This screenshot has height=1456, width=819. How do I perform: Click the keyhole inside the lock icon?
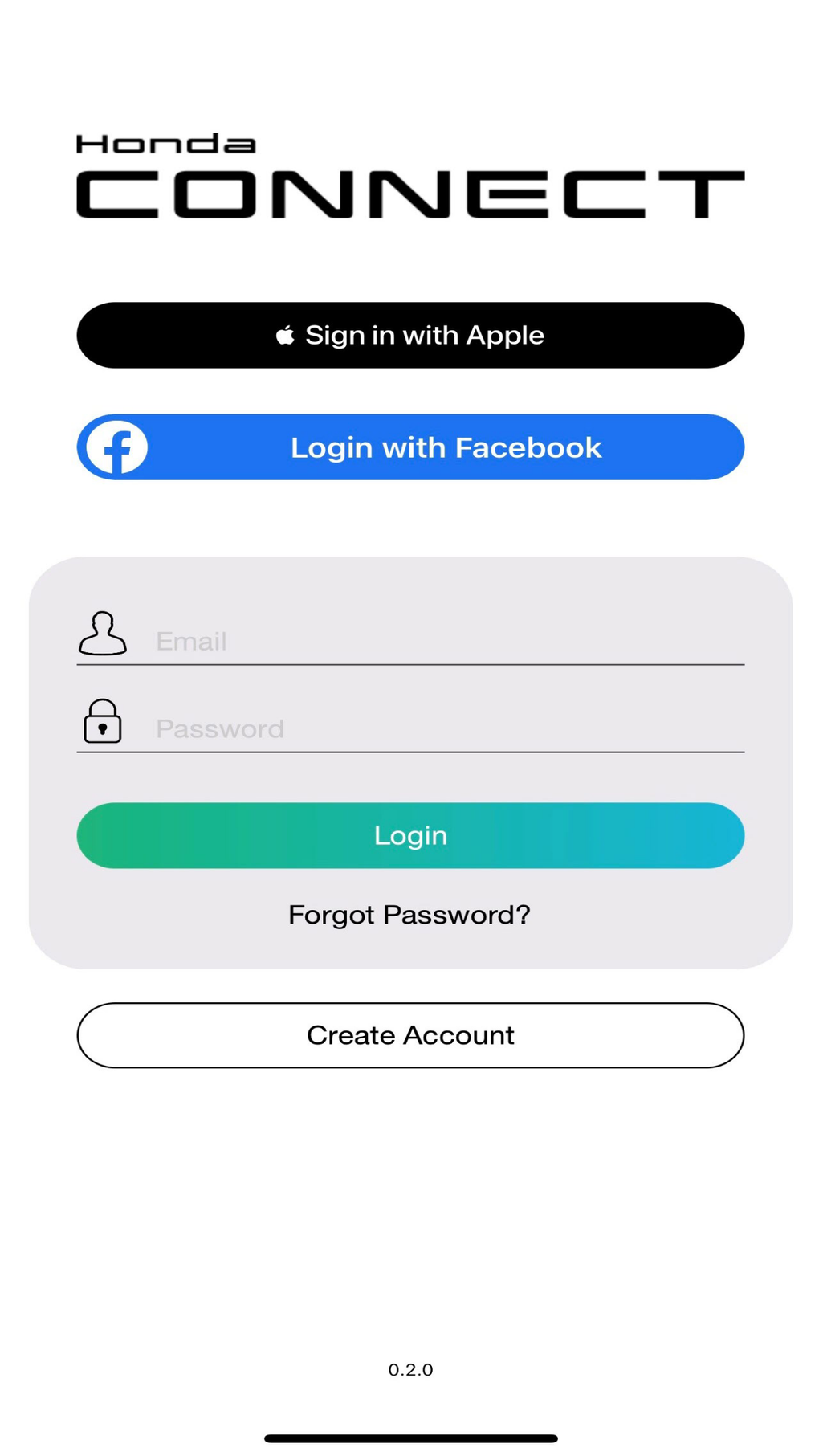104,728
